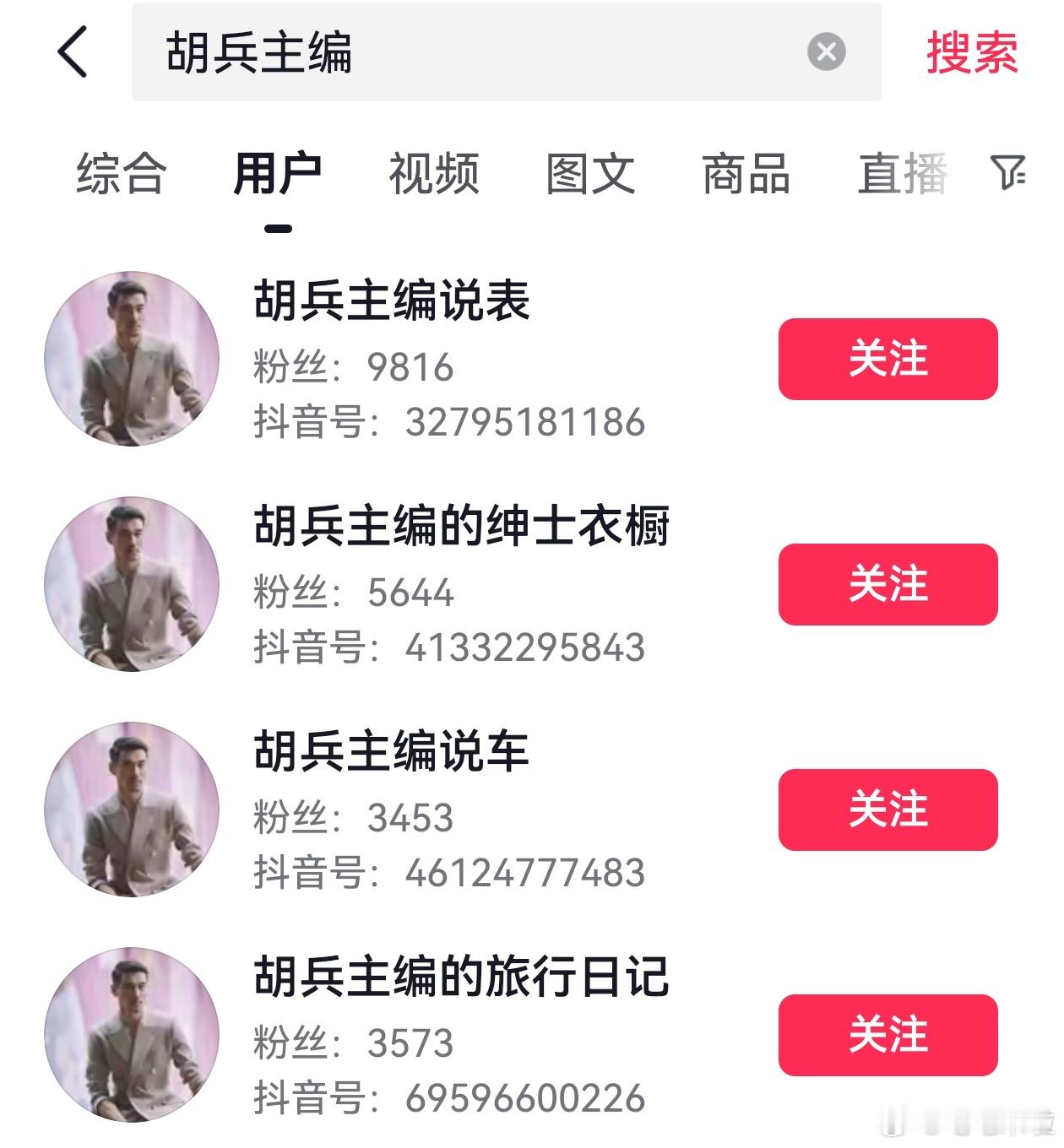The image size is (1064, 1148).
Task: Switch to the 商品 tab
Action: tap(746, 174)
